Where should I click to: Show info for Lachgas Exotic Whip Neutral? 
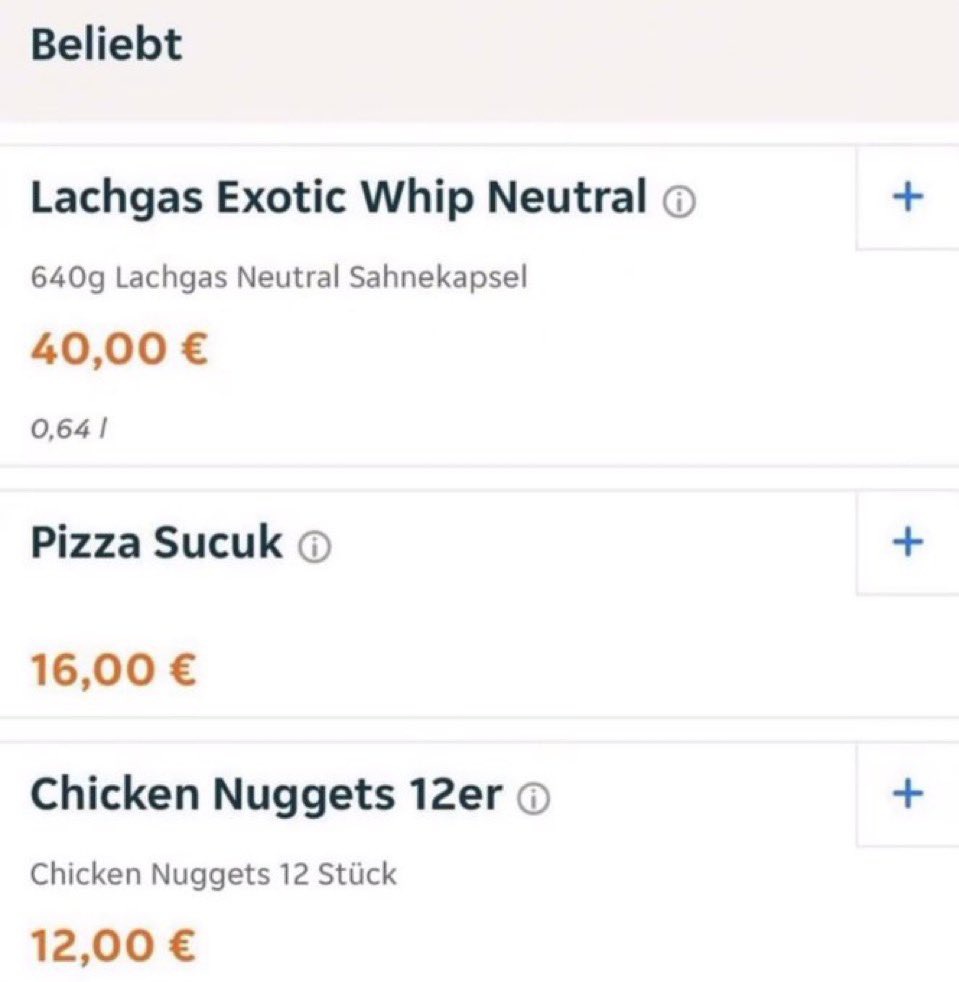679,203
